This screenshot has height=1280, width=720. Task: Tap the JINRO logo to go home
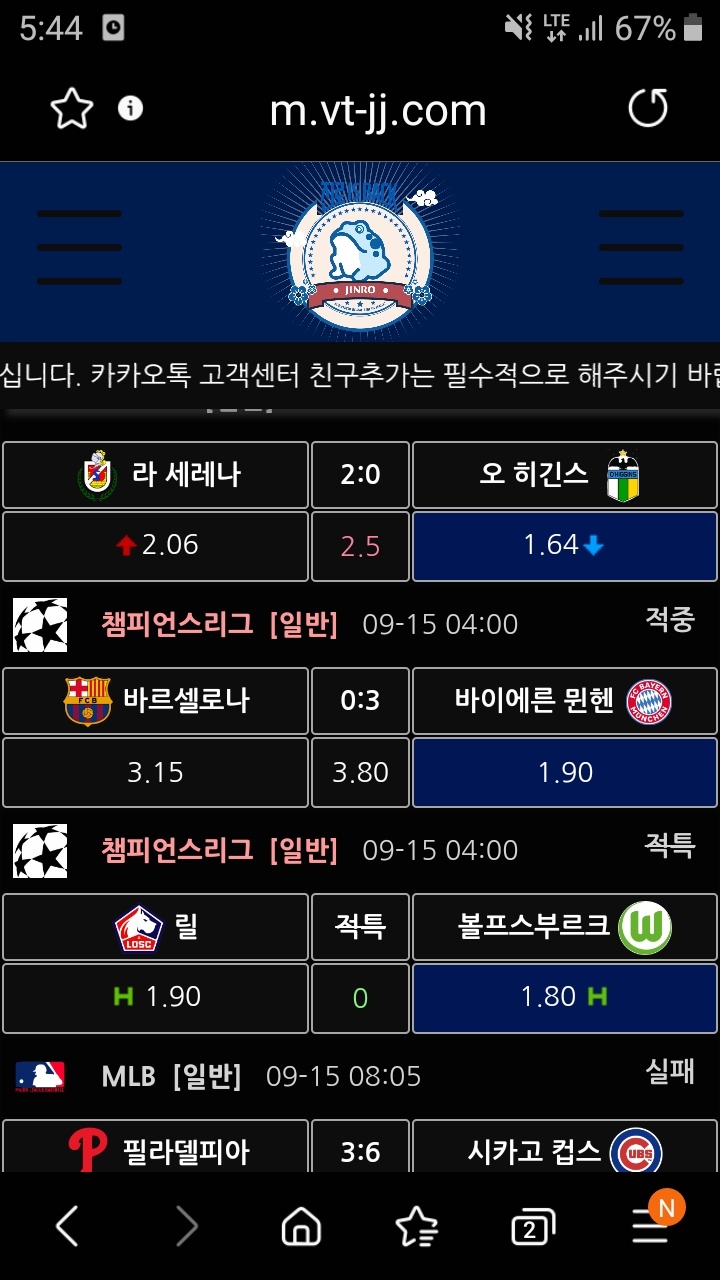pos(360,250)
